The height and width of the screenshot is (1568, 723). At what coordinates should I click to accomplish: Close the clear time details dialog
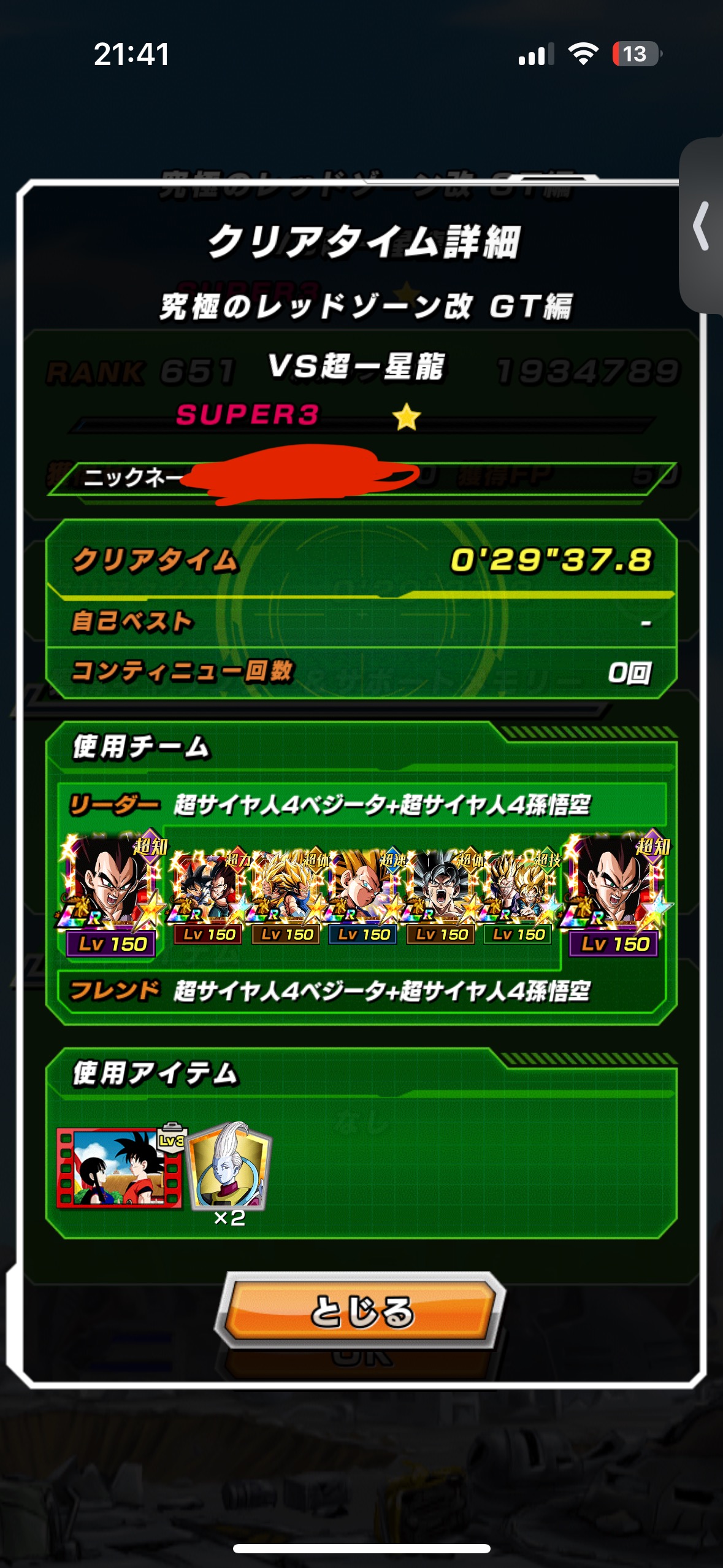(x=361, y=1310)
